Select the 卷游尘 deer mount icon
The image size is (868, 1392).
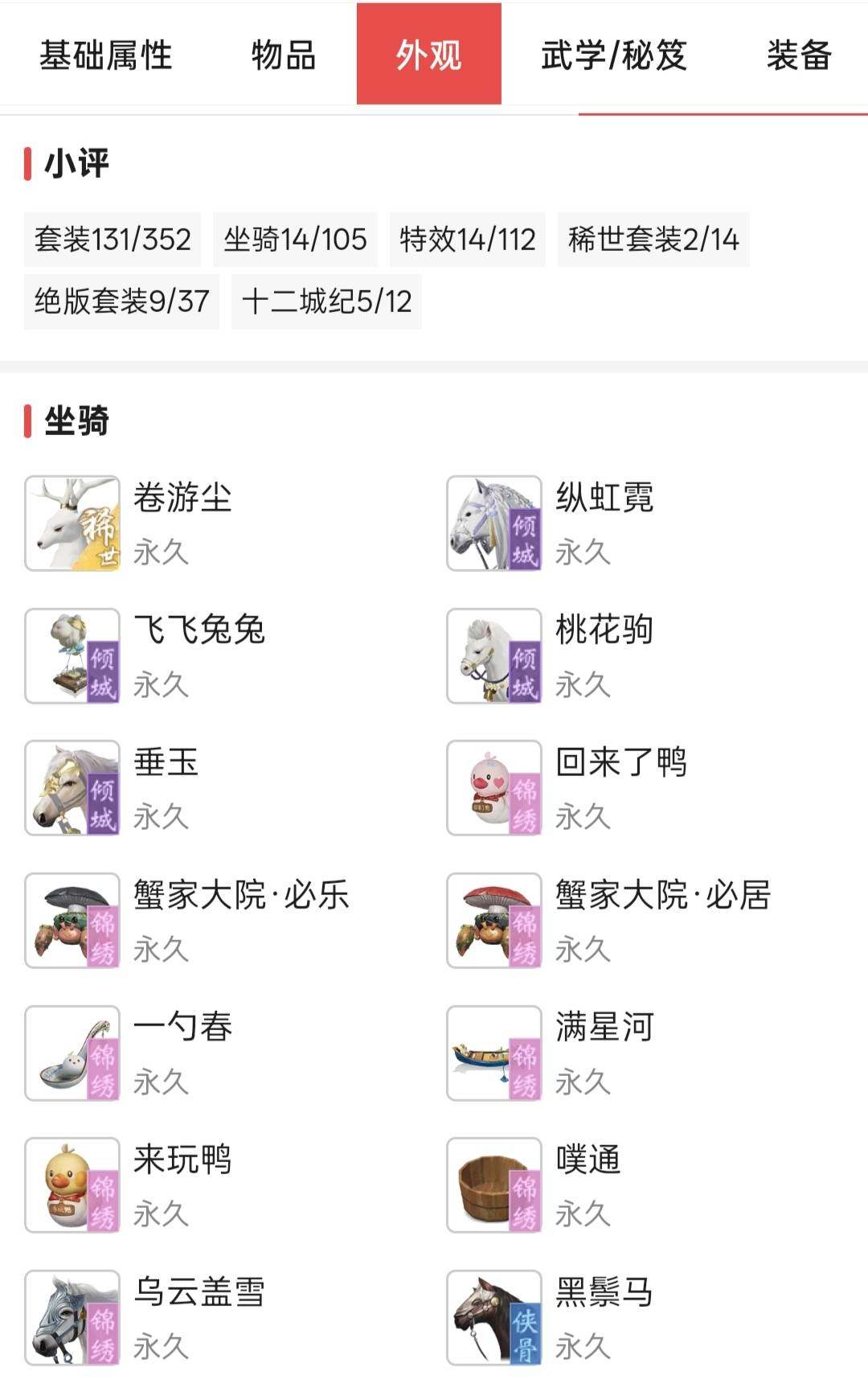72,522
